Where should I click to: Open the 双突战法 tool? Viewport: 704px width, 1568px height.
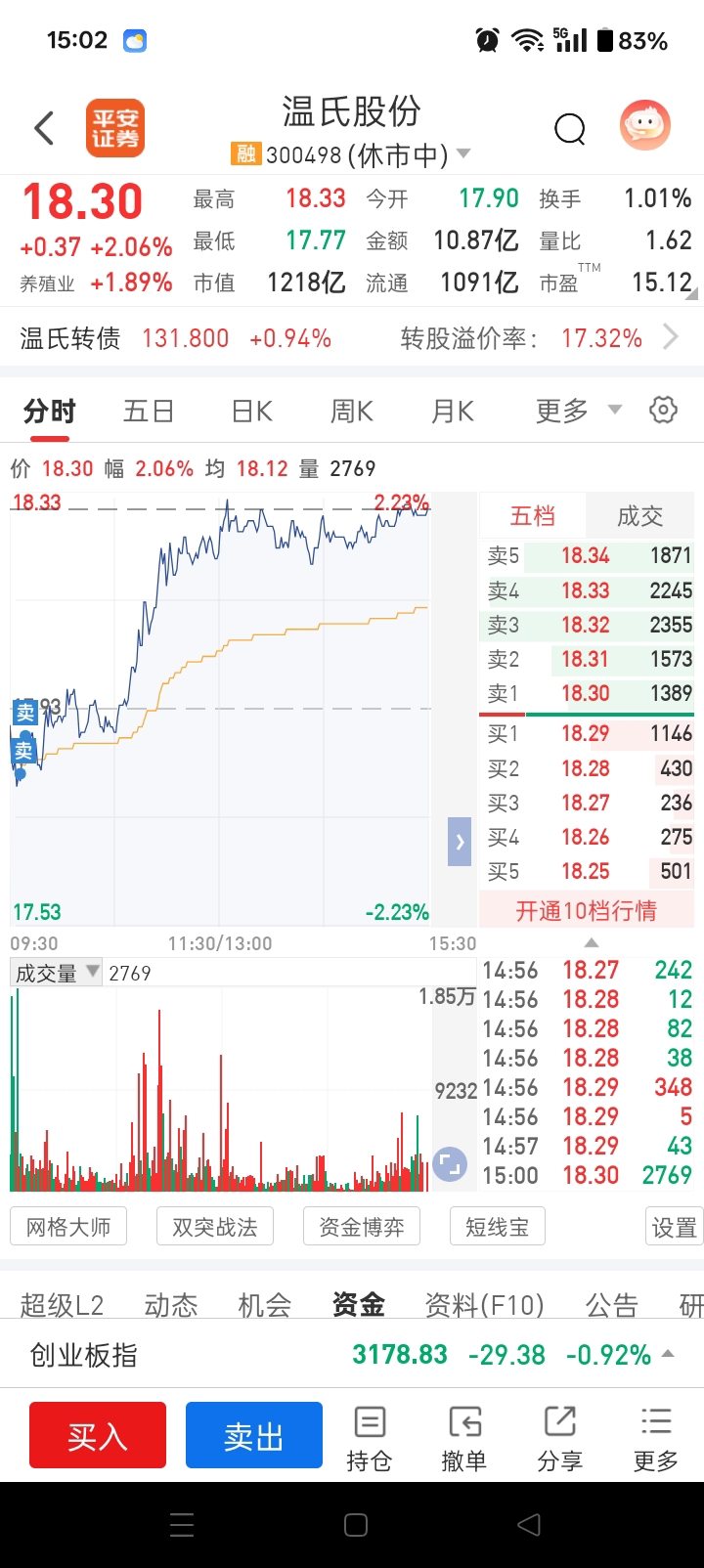click(x=215, y=1227)
